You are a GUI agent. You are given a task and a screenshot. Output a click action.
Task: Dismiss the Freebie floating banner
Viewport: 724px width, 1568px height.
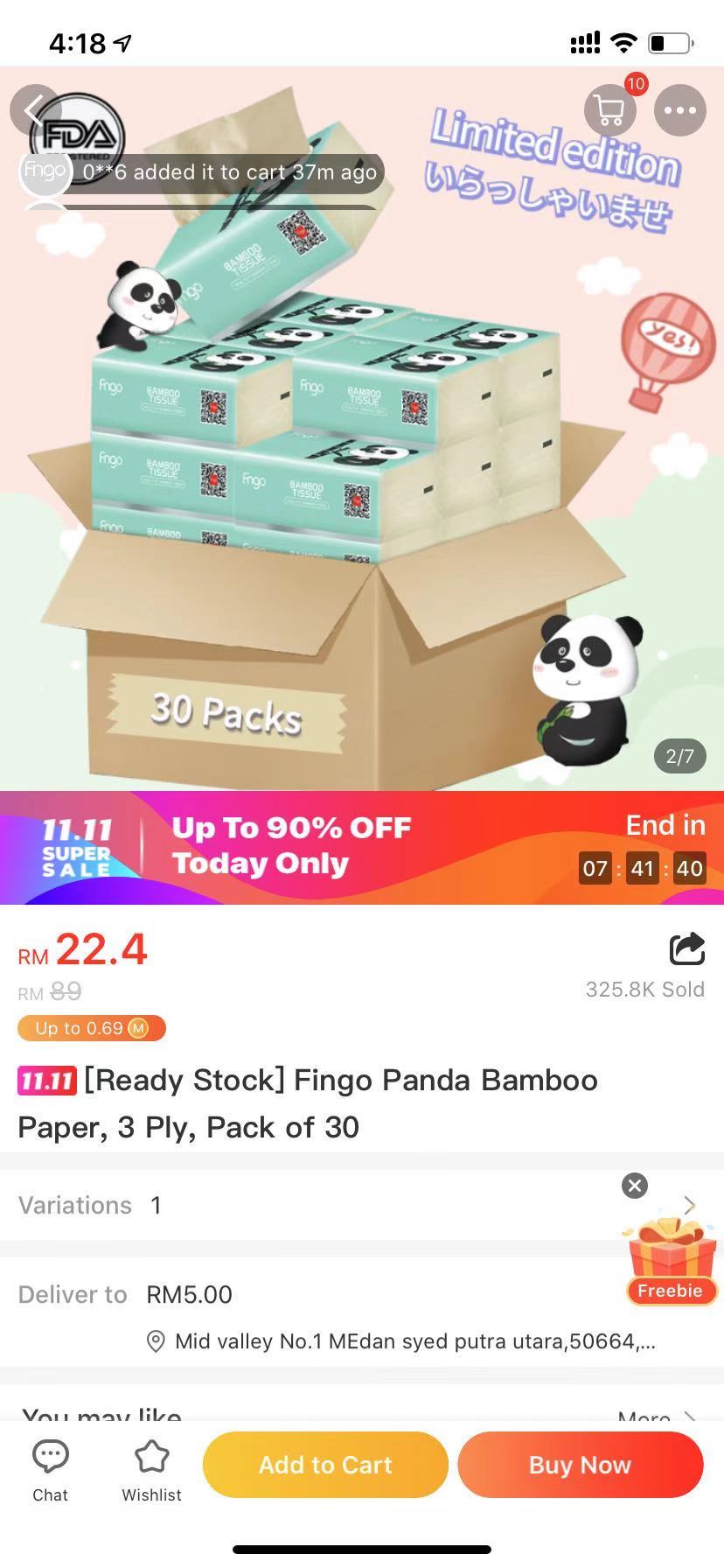(635, 1186)
